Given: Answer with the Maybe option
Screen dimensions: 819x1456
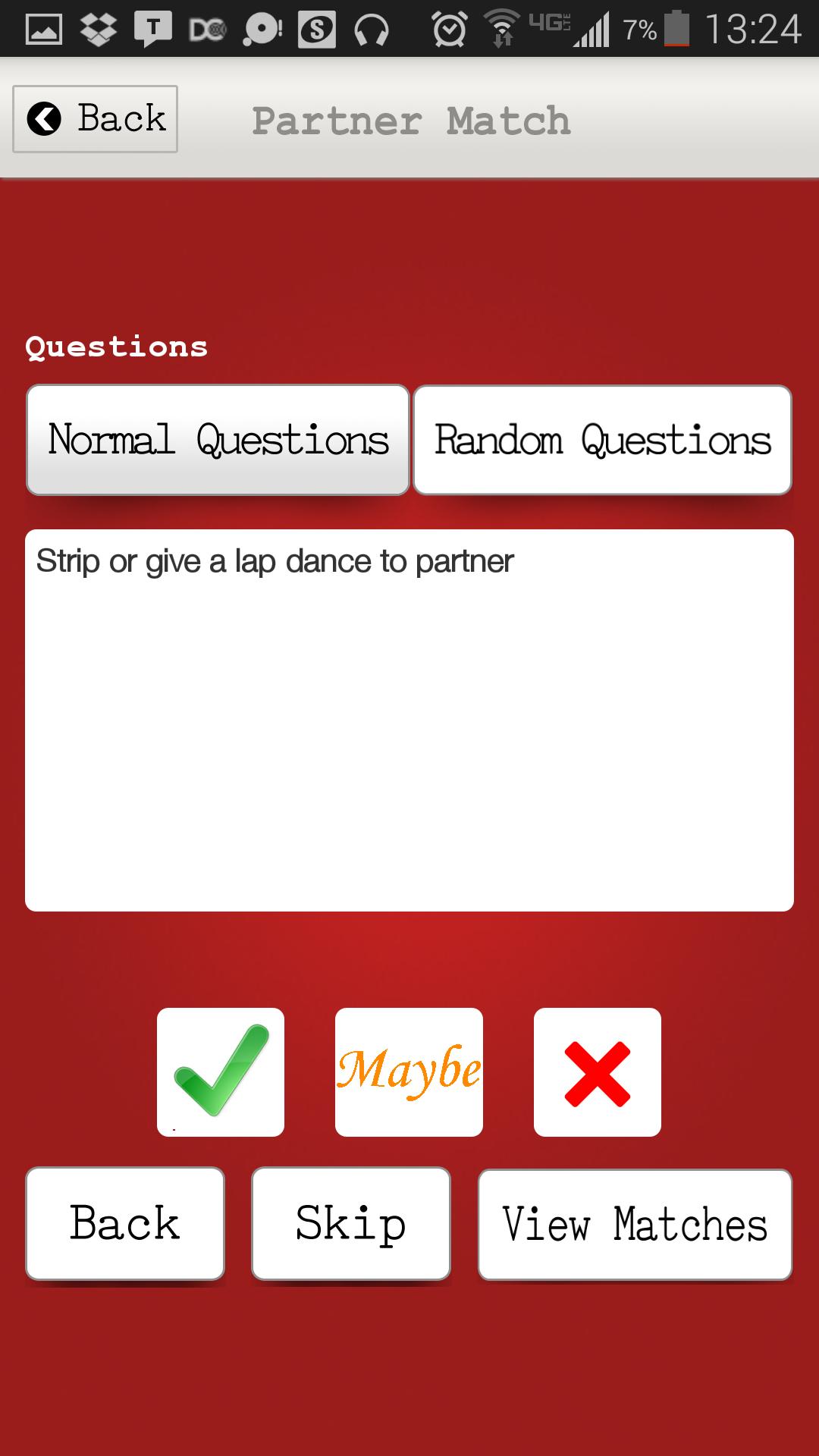Looking at the screenshot, I should click(x=409, y=1072).
